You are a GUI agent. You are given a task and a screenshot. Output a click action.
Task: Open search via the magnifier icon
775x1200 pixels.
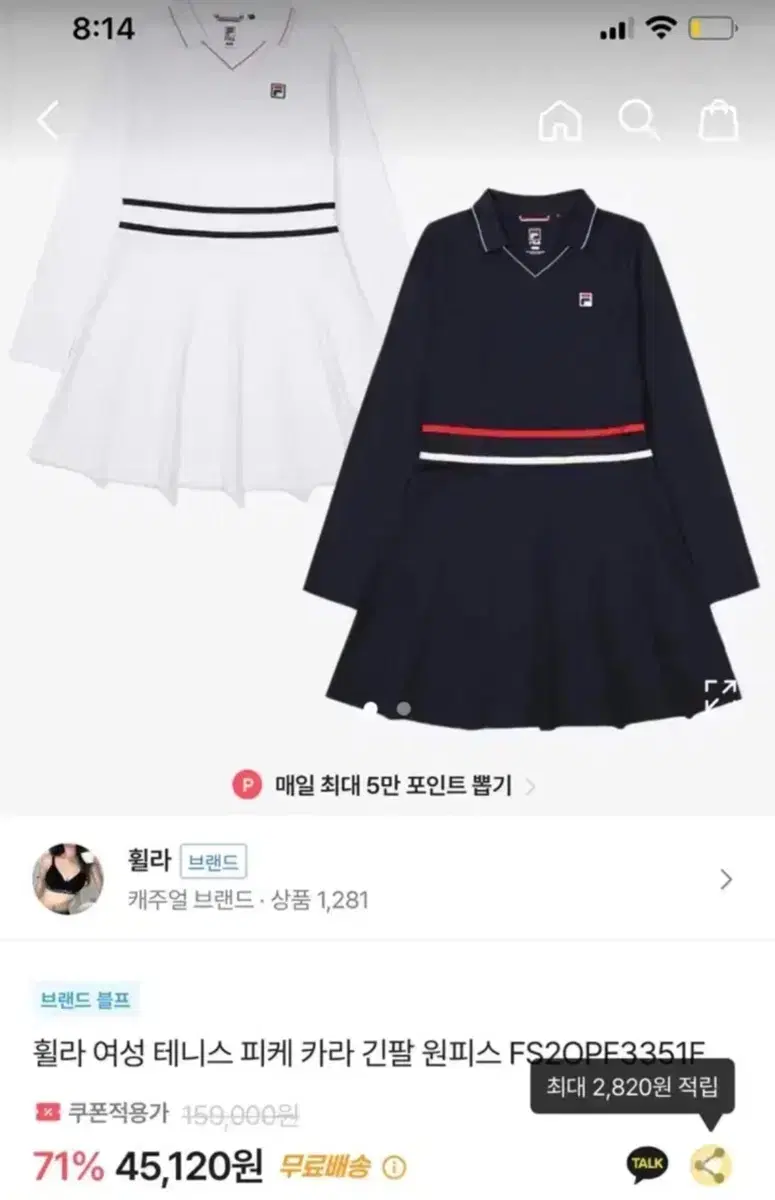tap(636, 119)
